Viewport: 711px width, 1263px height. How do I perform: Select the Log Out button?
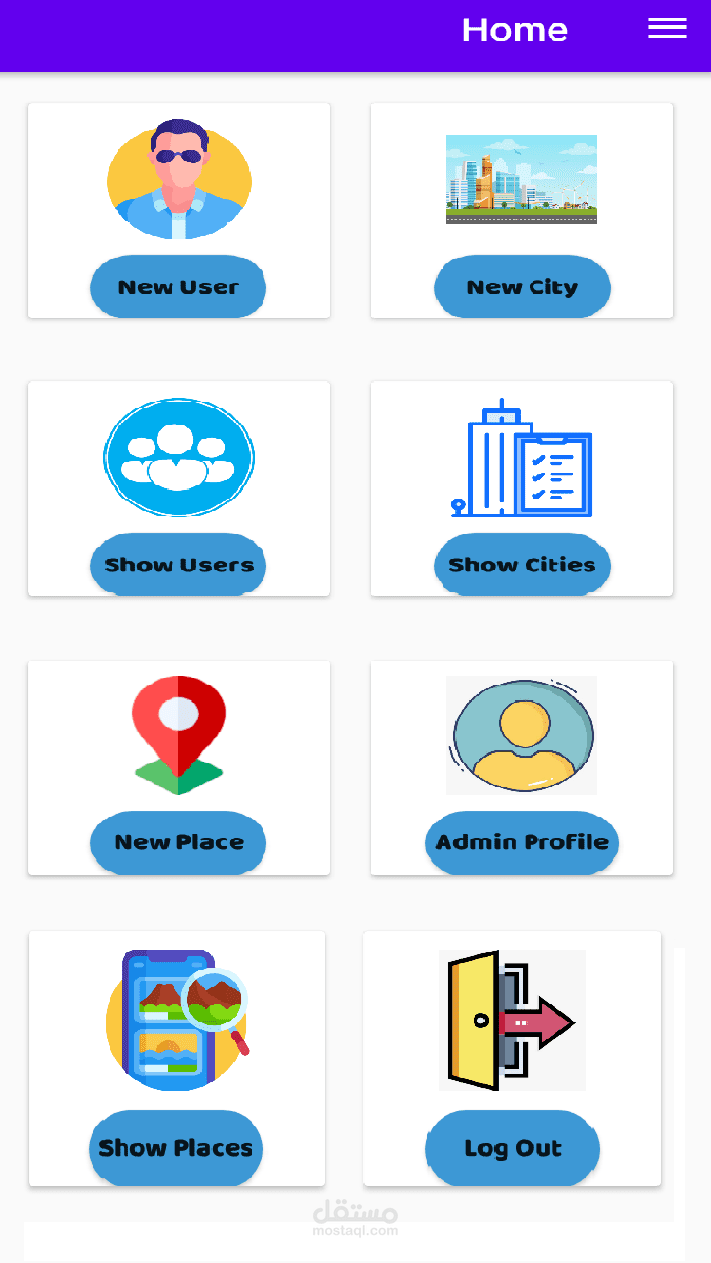513,1148
